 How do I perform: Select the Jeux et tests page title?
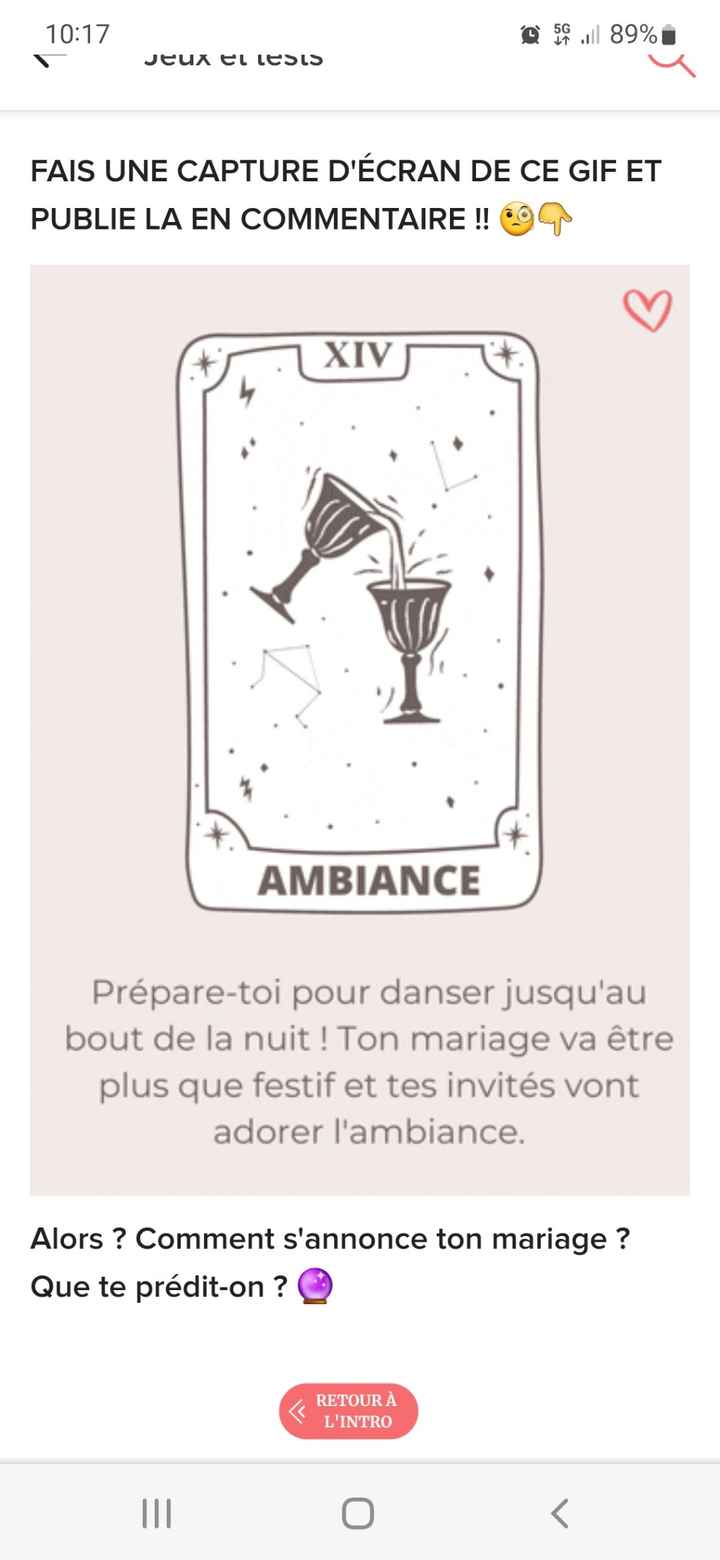(x=235, y=57)
